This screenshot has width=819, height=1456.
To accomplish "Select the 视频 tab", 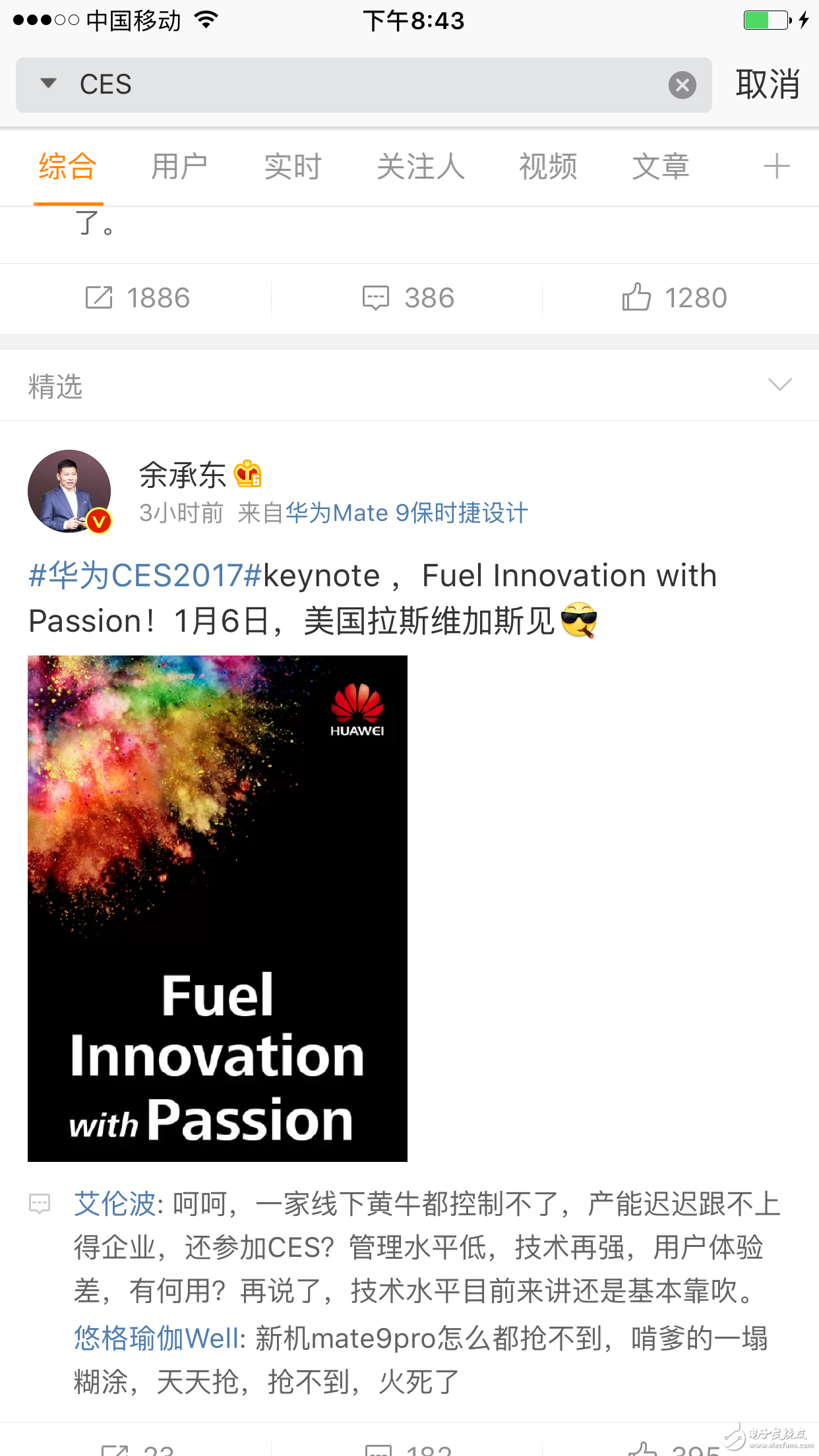I will tap(548, 166).
